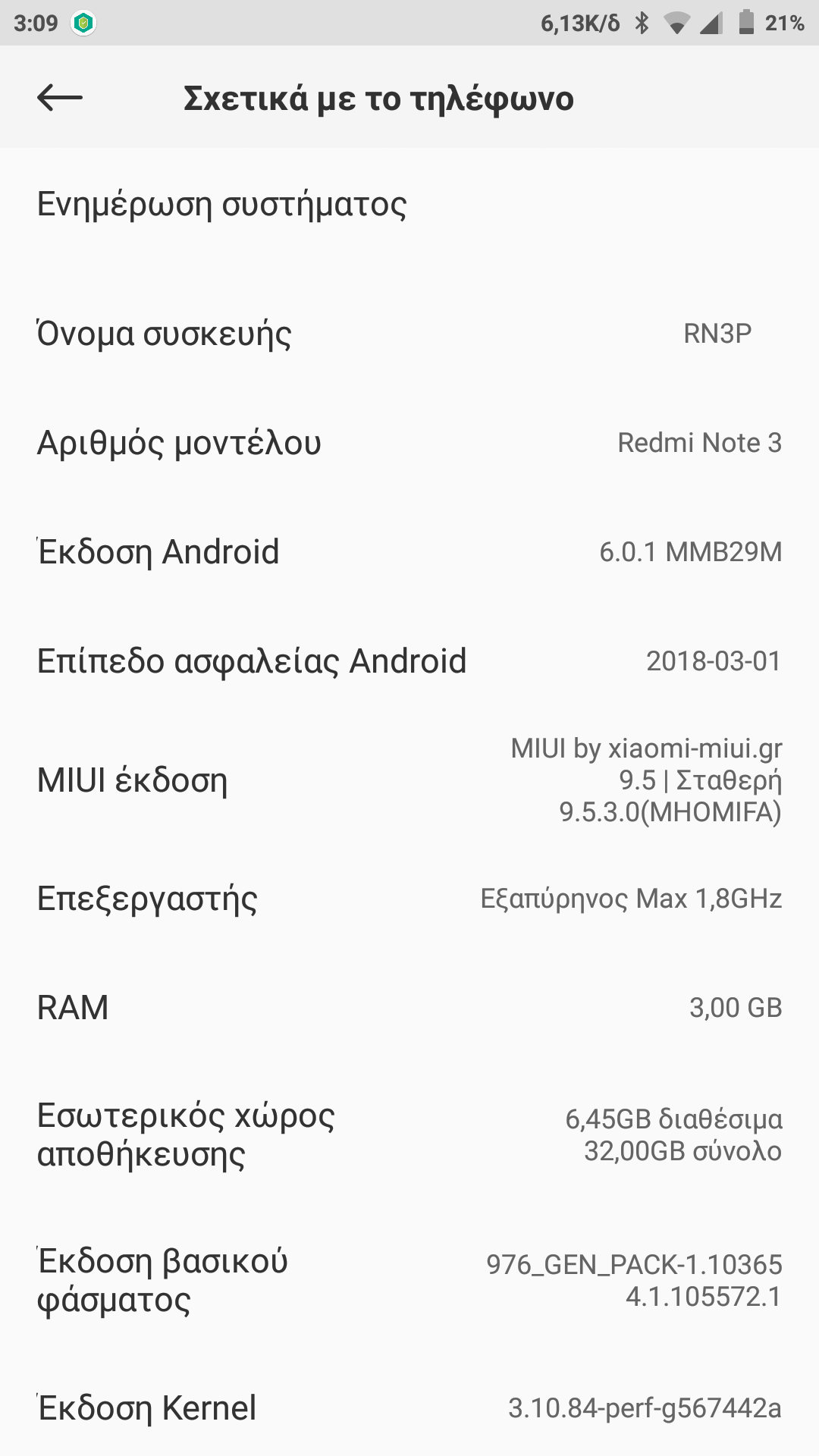This screenshot has width=819, height=1456.
Task: Tap Έκδοση Android row
Action: click(x=409, y=552)
